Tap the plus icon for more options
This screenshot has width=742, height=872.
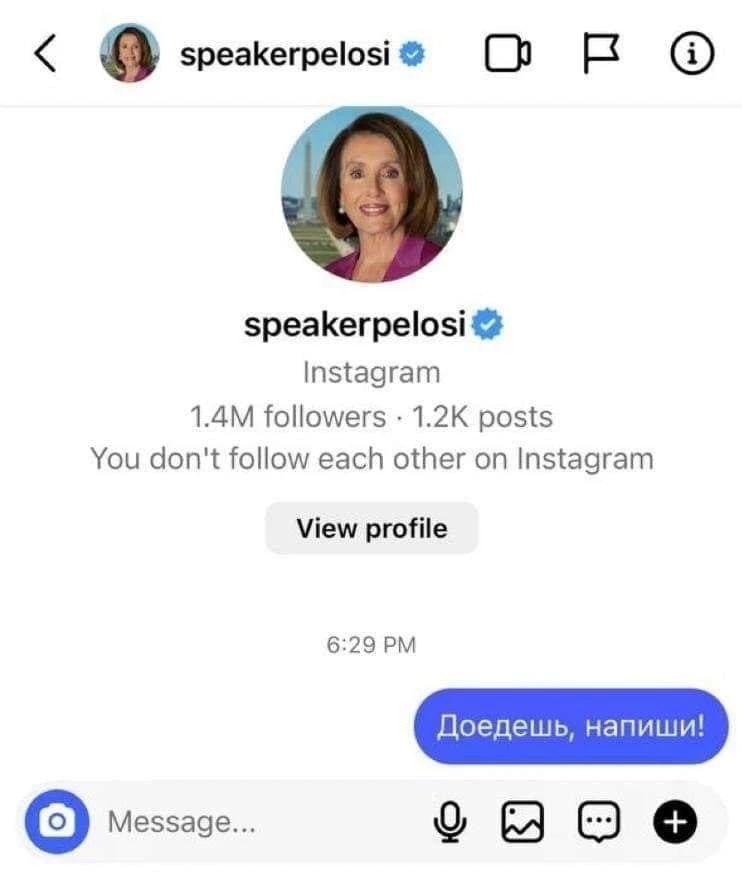click(675, 822)
